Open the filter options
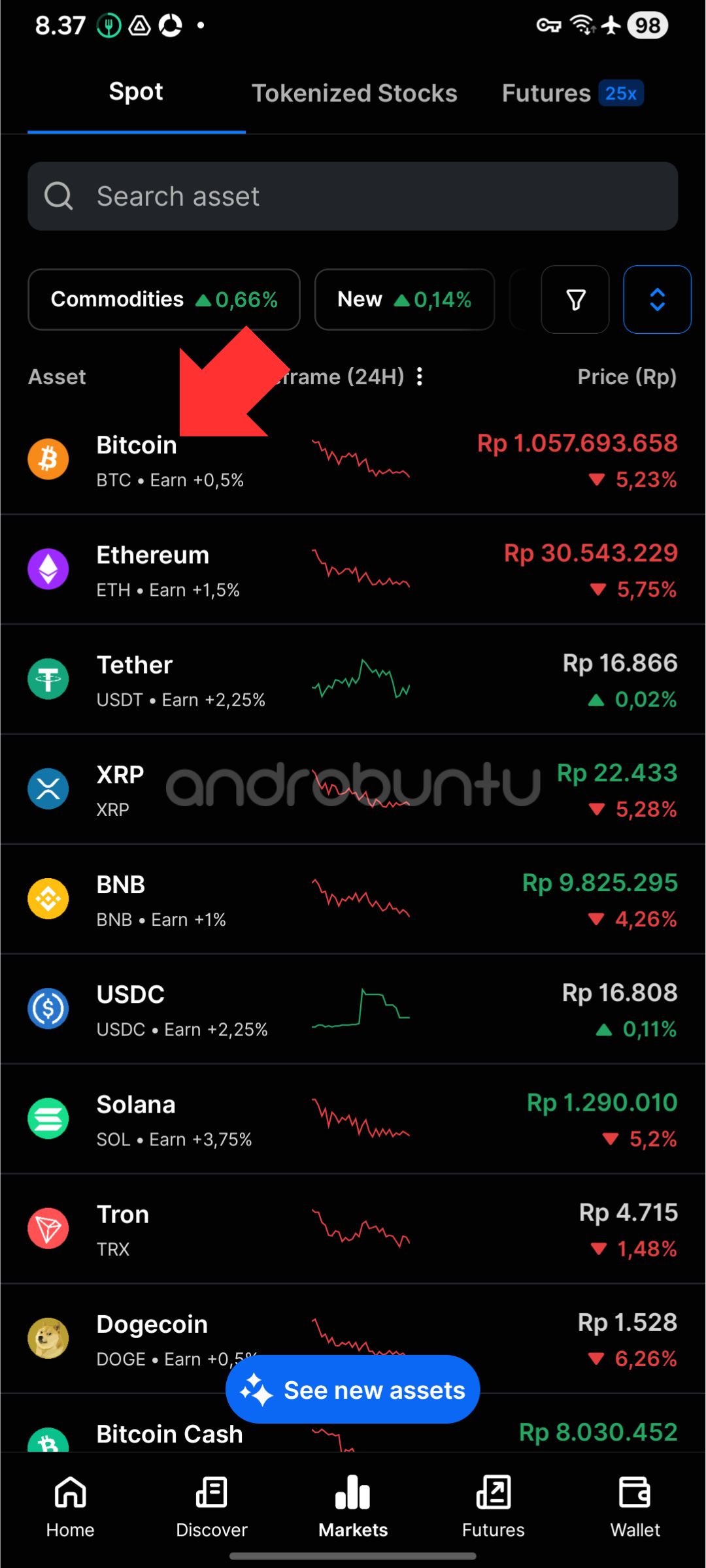 [575, 300]
